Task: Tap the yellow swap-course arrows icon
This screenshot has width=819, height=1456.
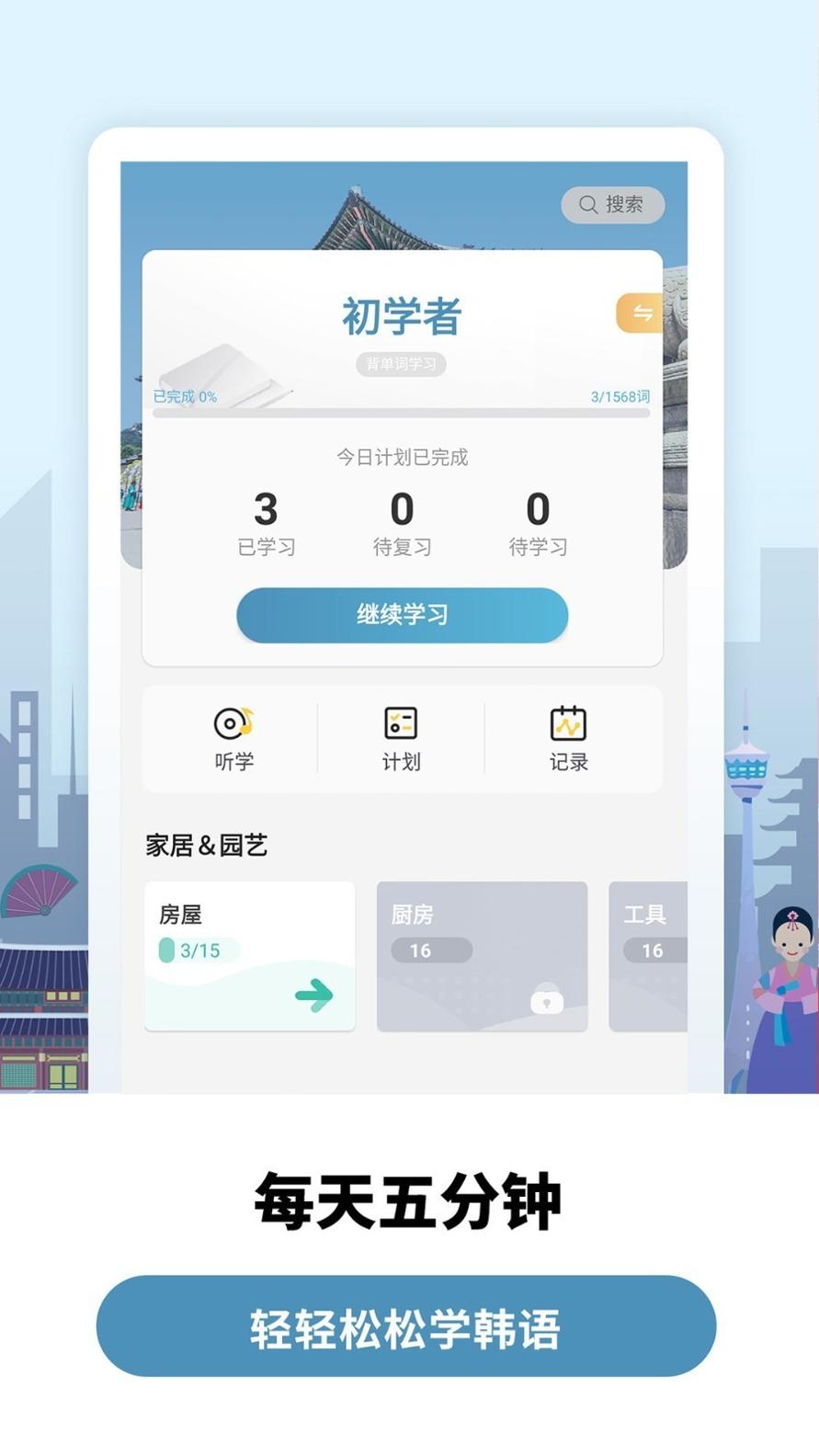Action: 642,313
